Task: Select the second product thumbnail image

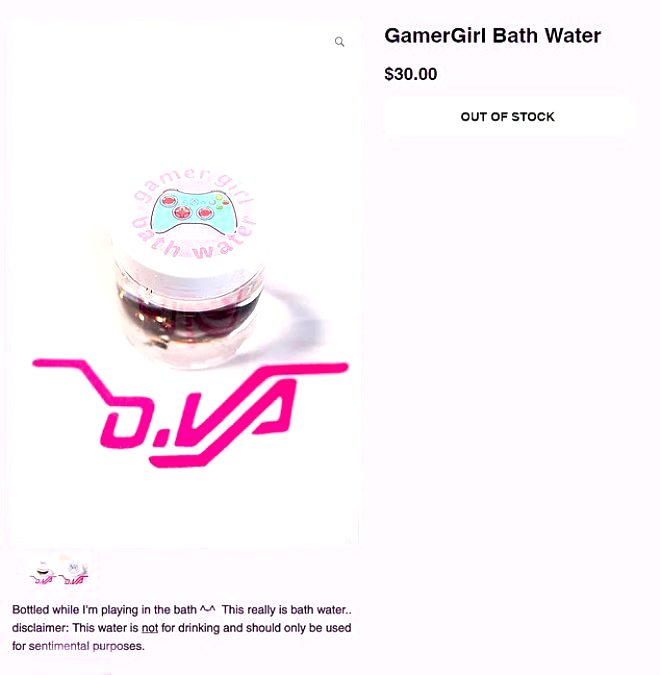Action: click(x=75, y=572)
